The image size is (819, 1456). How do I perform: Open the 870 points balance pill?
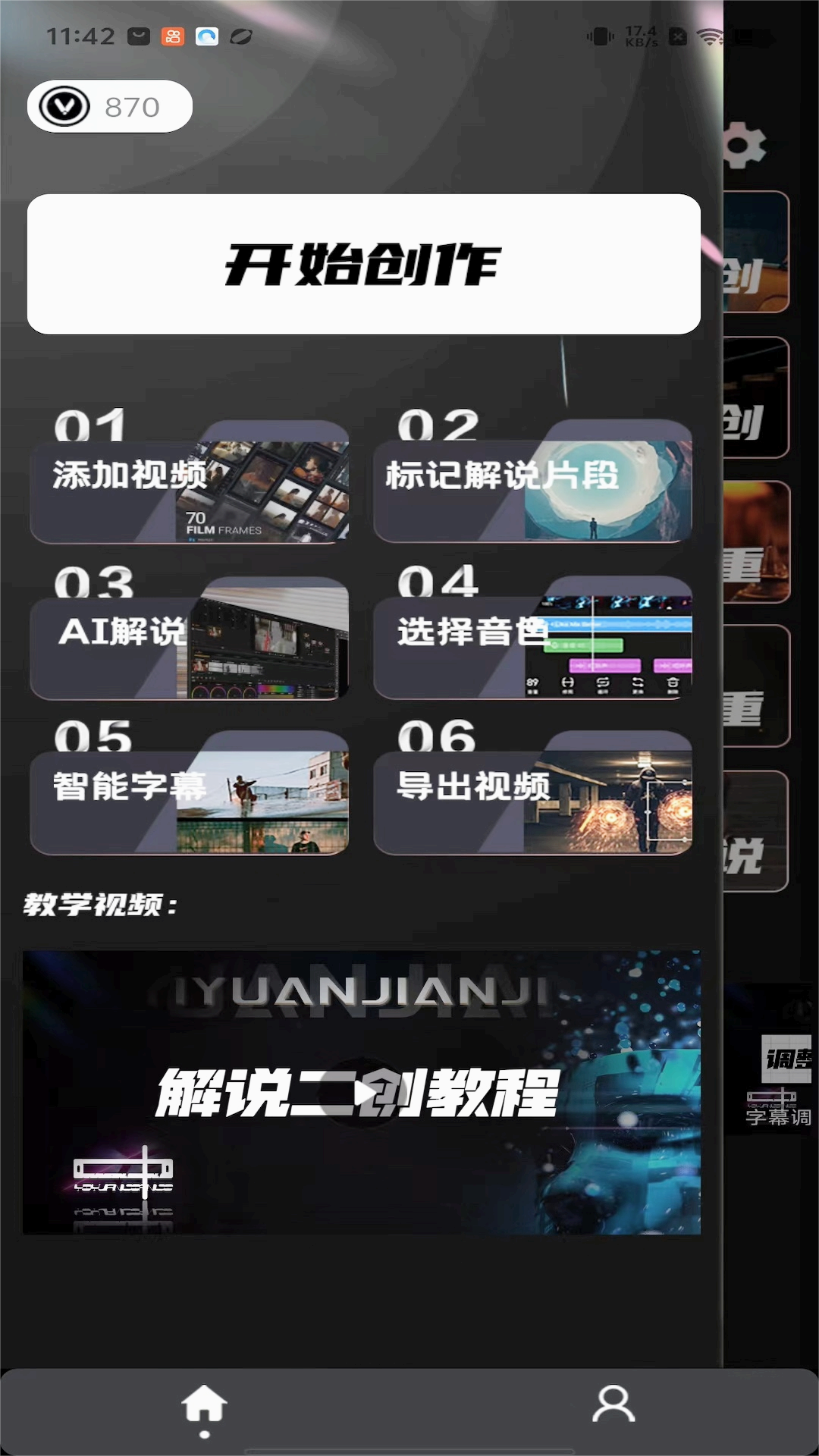click(x=110, y=106)
